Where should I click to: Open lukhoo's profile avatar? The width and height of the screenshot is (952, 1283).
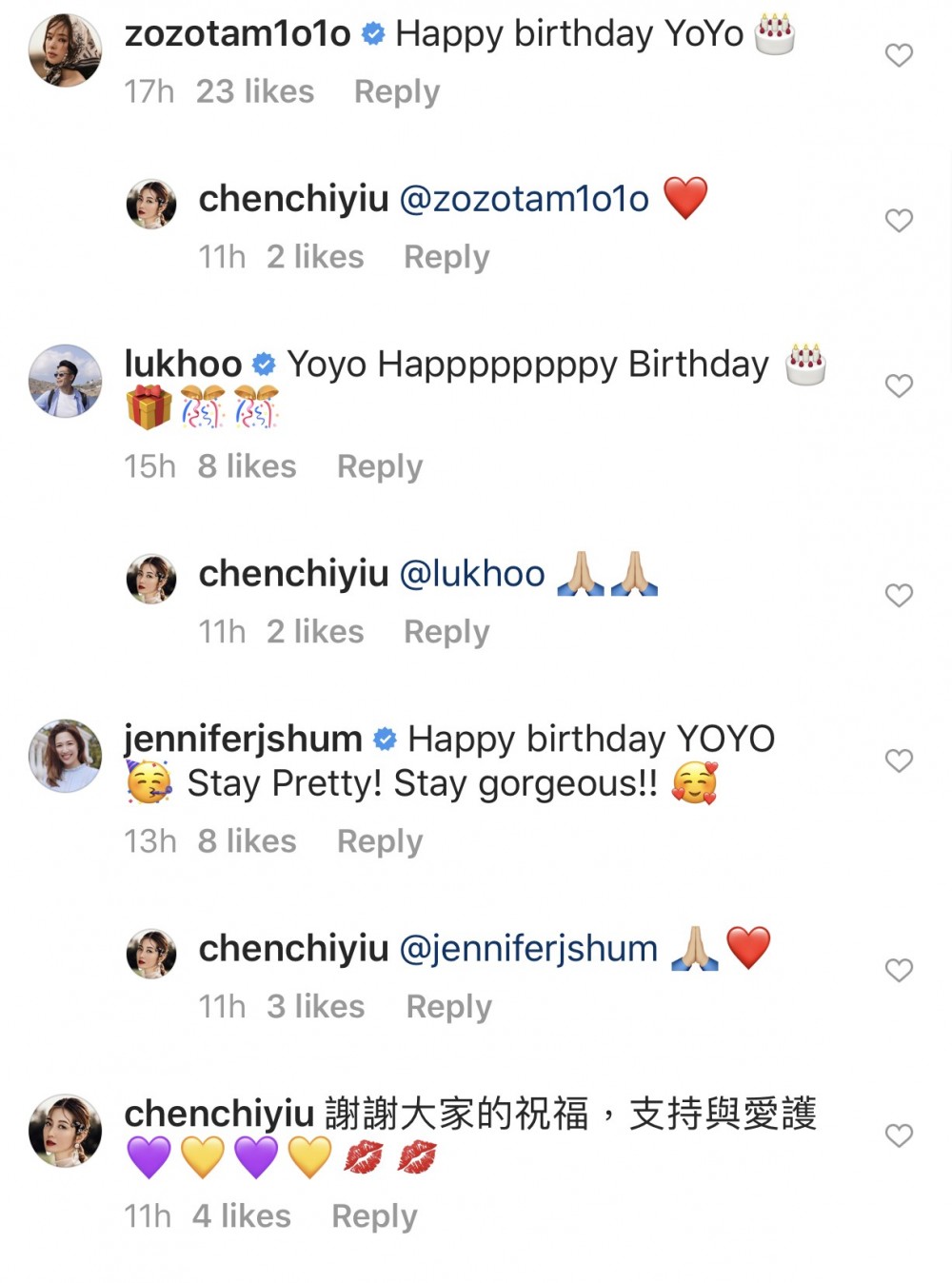click(64, 379)
